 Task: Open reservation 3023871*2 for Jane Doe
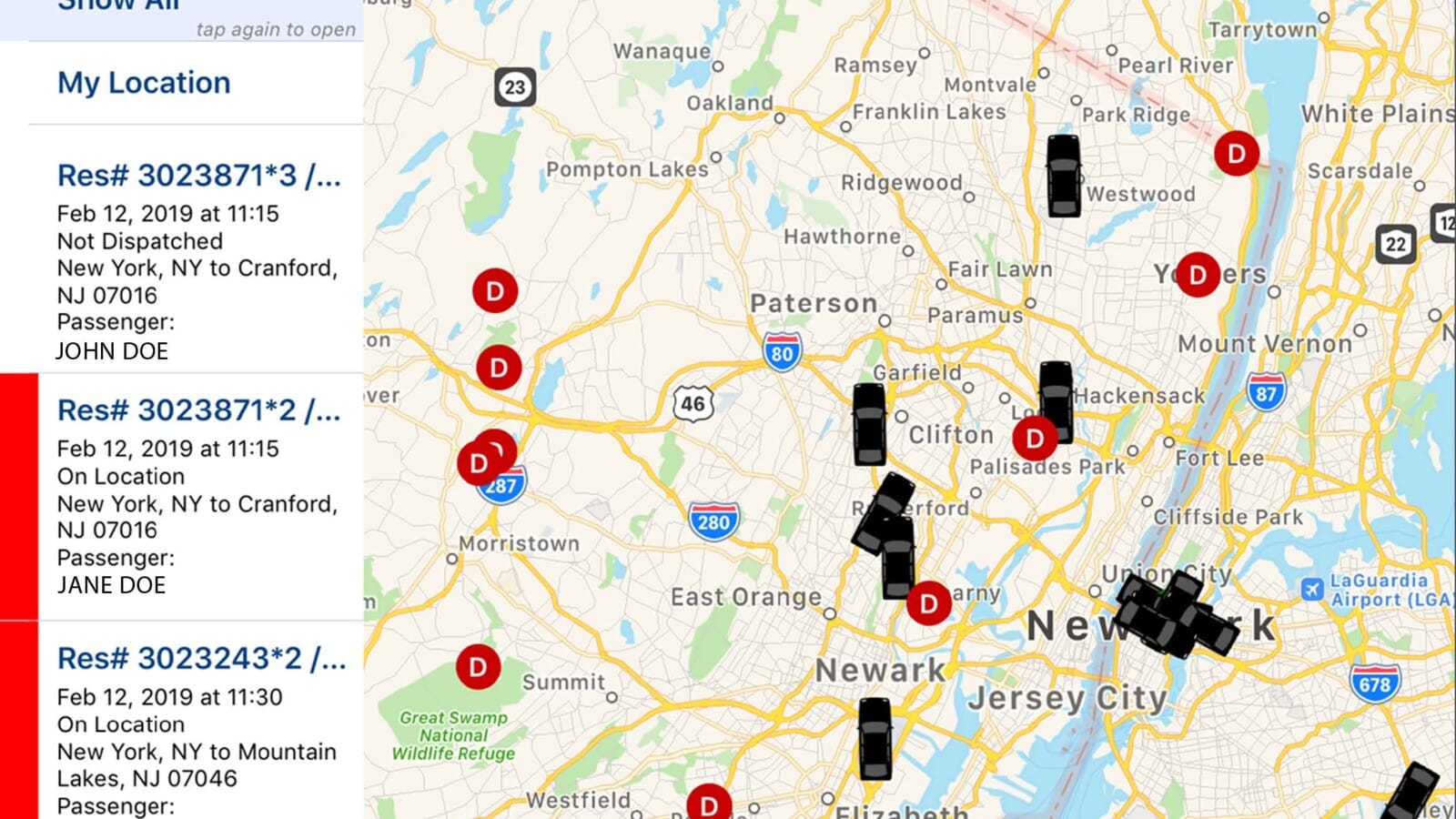pos(198,496)
